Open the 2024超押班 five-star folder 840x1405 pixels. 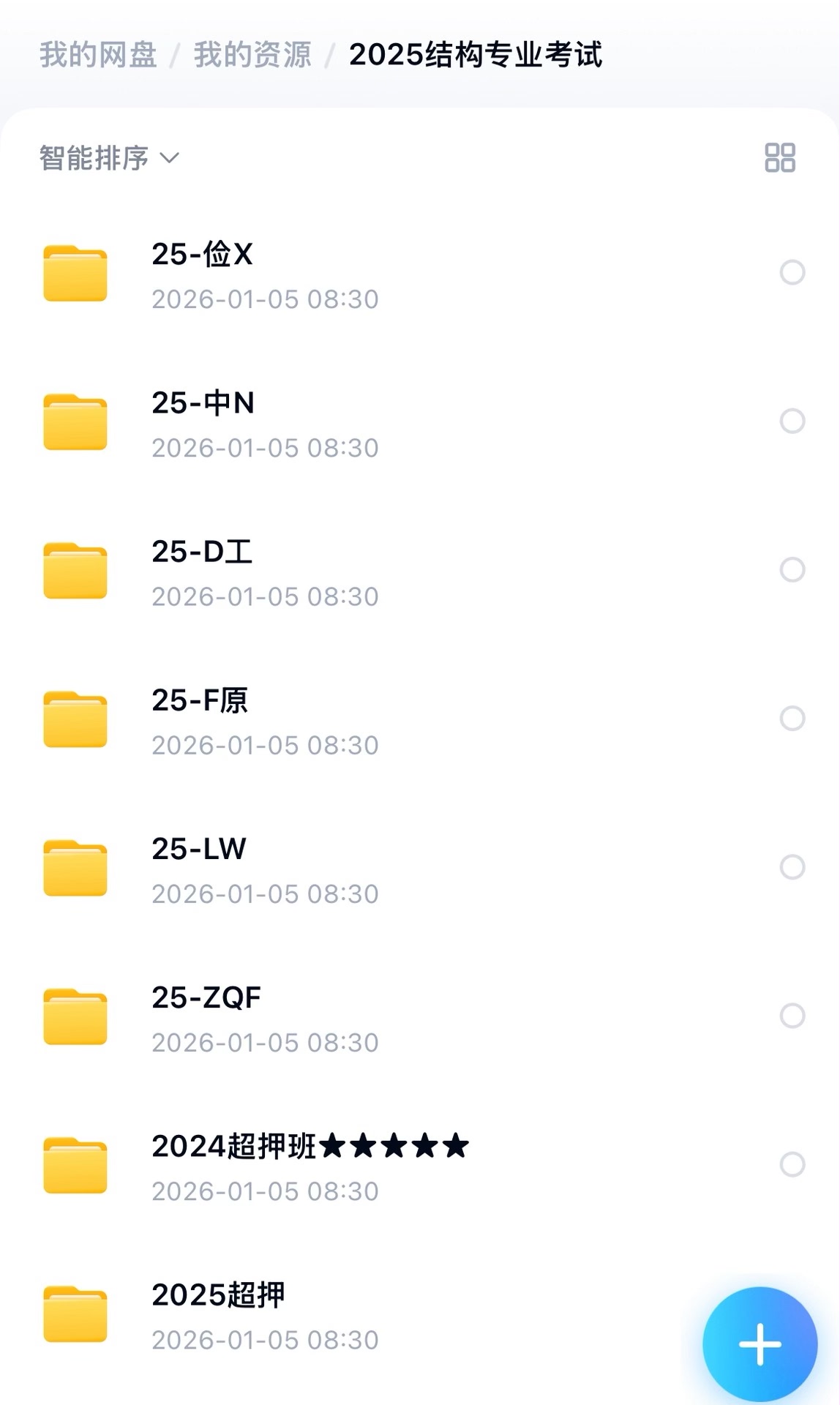point(310,1146)
